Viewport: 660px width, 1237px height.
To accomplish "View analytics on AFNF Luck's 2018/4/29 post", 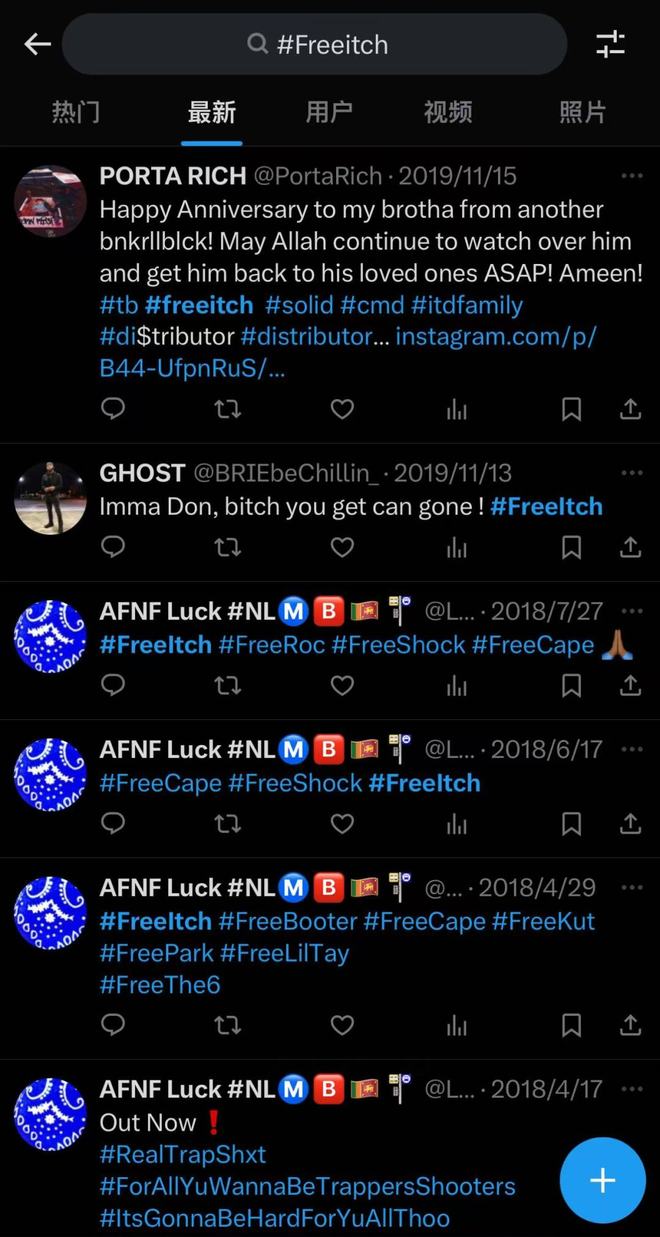I will coord(457,1025).
